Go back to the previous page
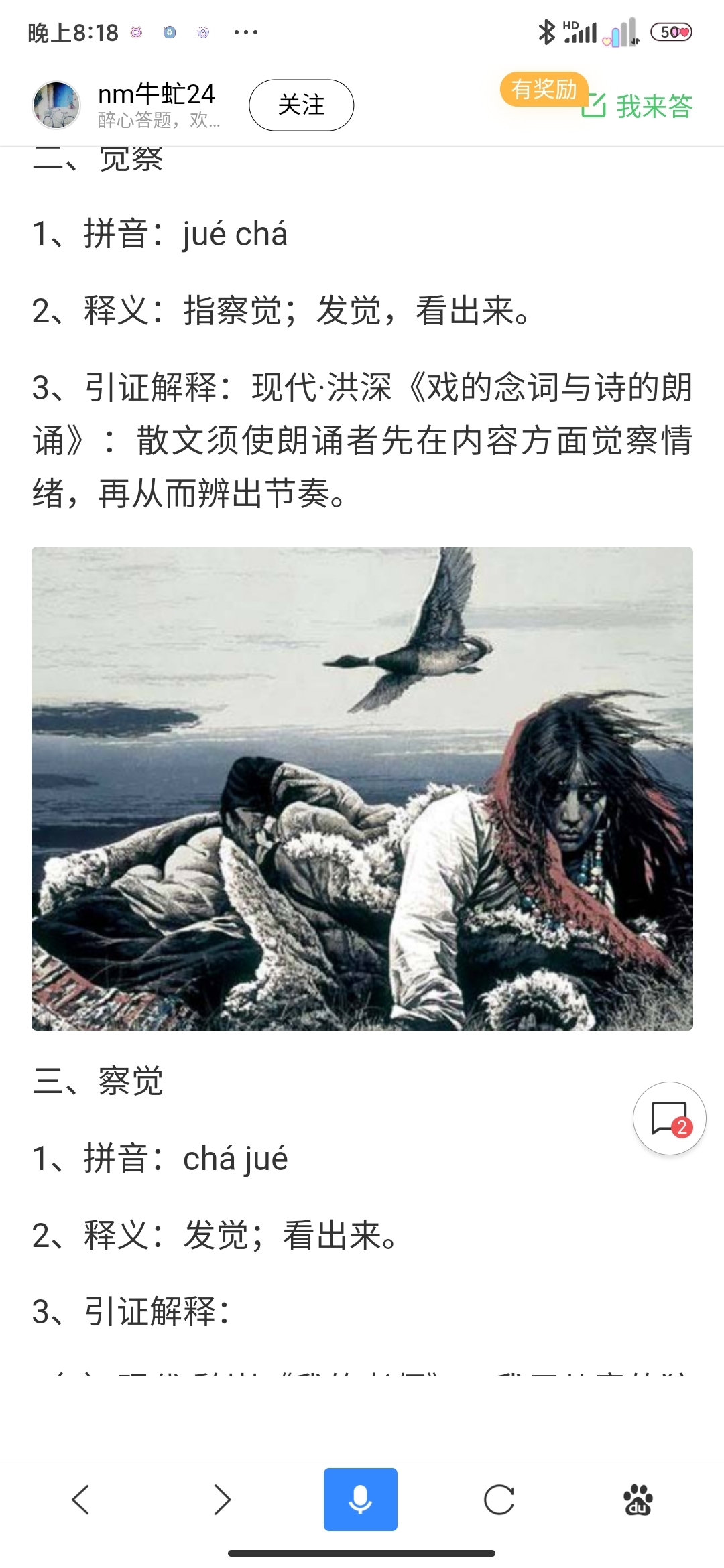This screenshot has height=1568, width=724. (x=81, y=1499)
